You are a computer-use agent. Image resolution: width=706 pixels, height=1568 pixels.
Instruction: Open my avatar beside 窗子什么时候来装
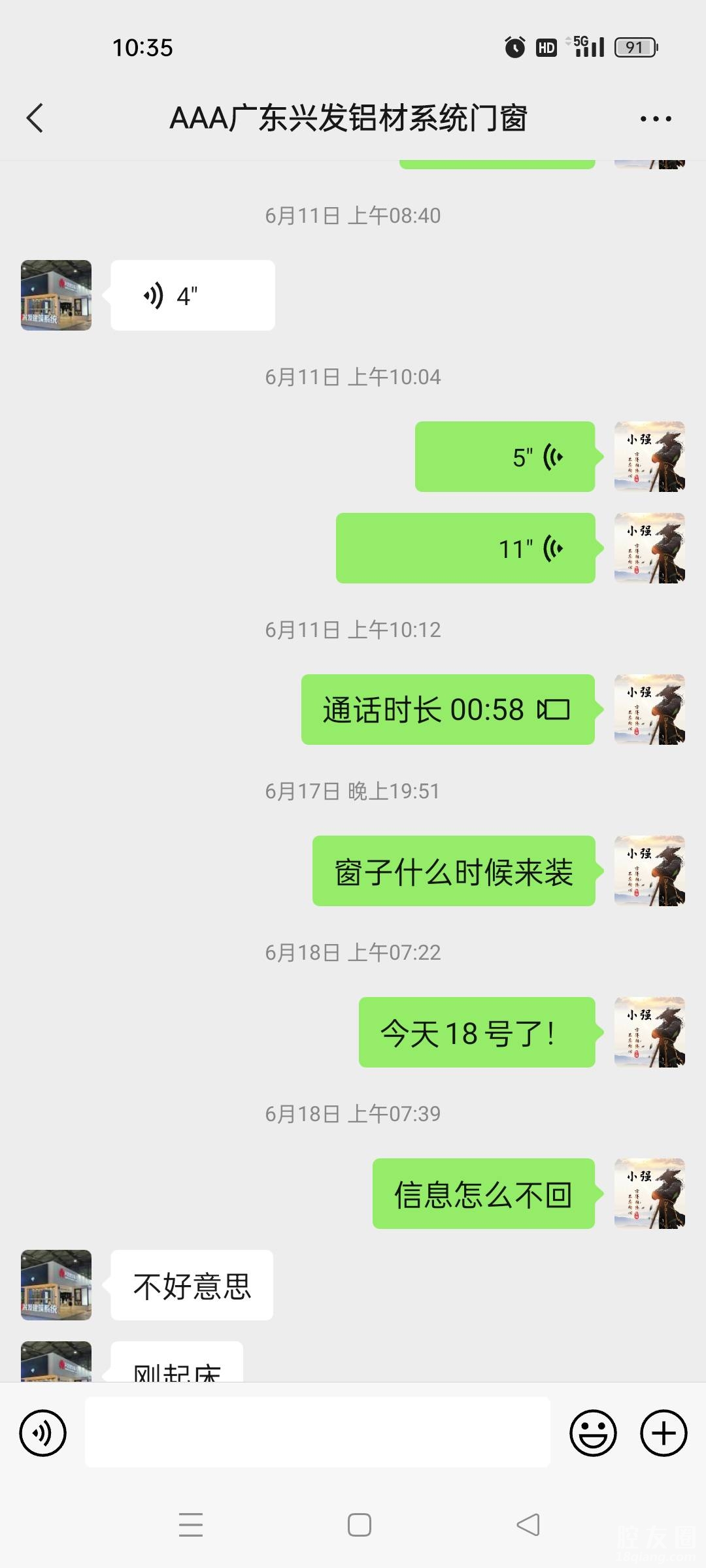point(650,871)
